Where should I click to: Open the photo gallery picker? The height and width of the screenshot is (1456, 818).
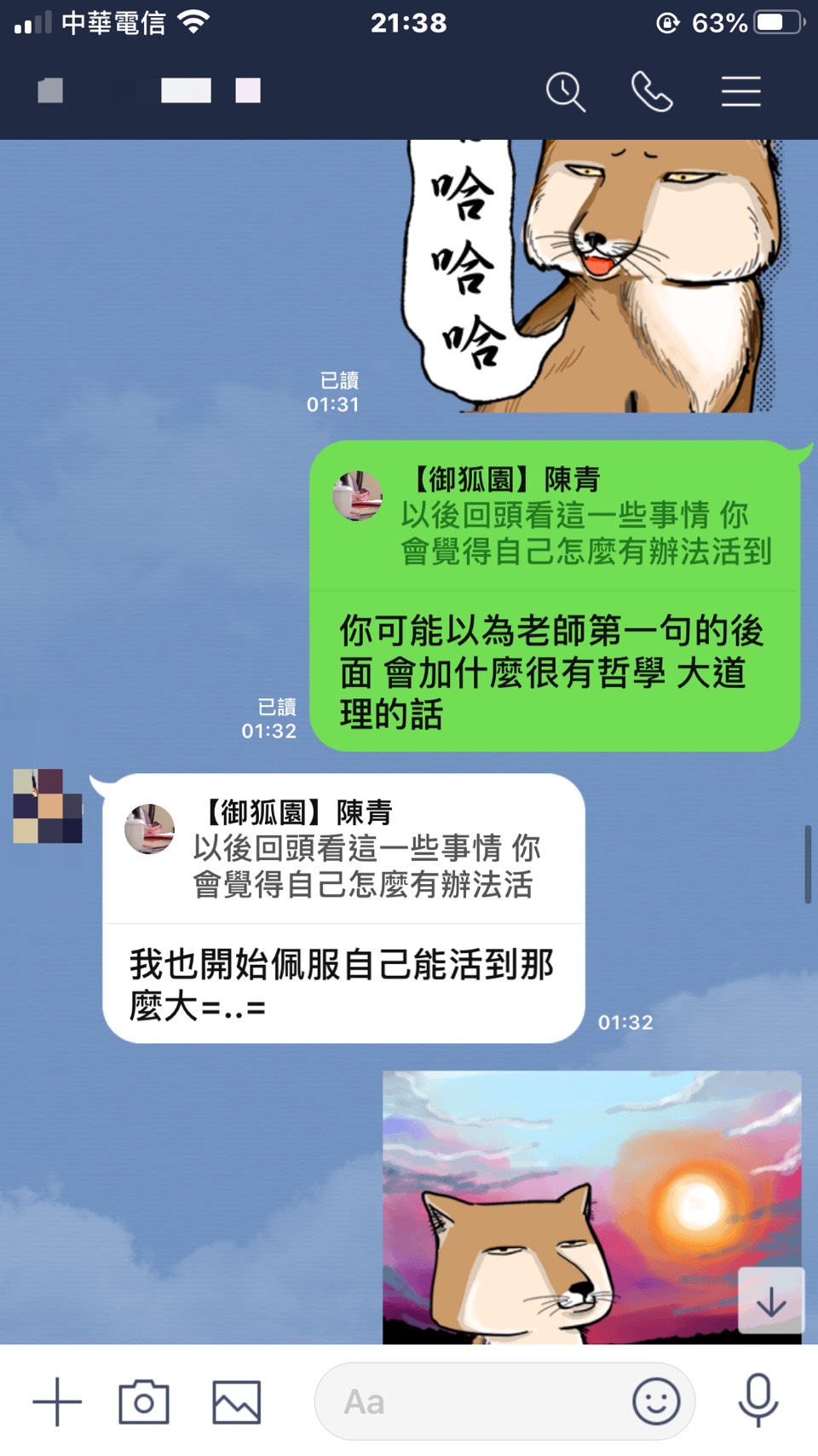(236, 1401)
